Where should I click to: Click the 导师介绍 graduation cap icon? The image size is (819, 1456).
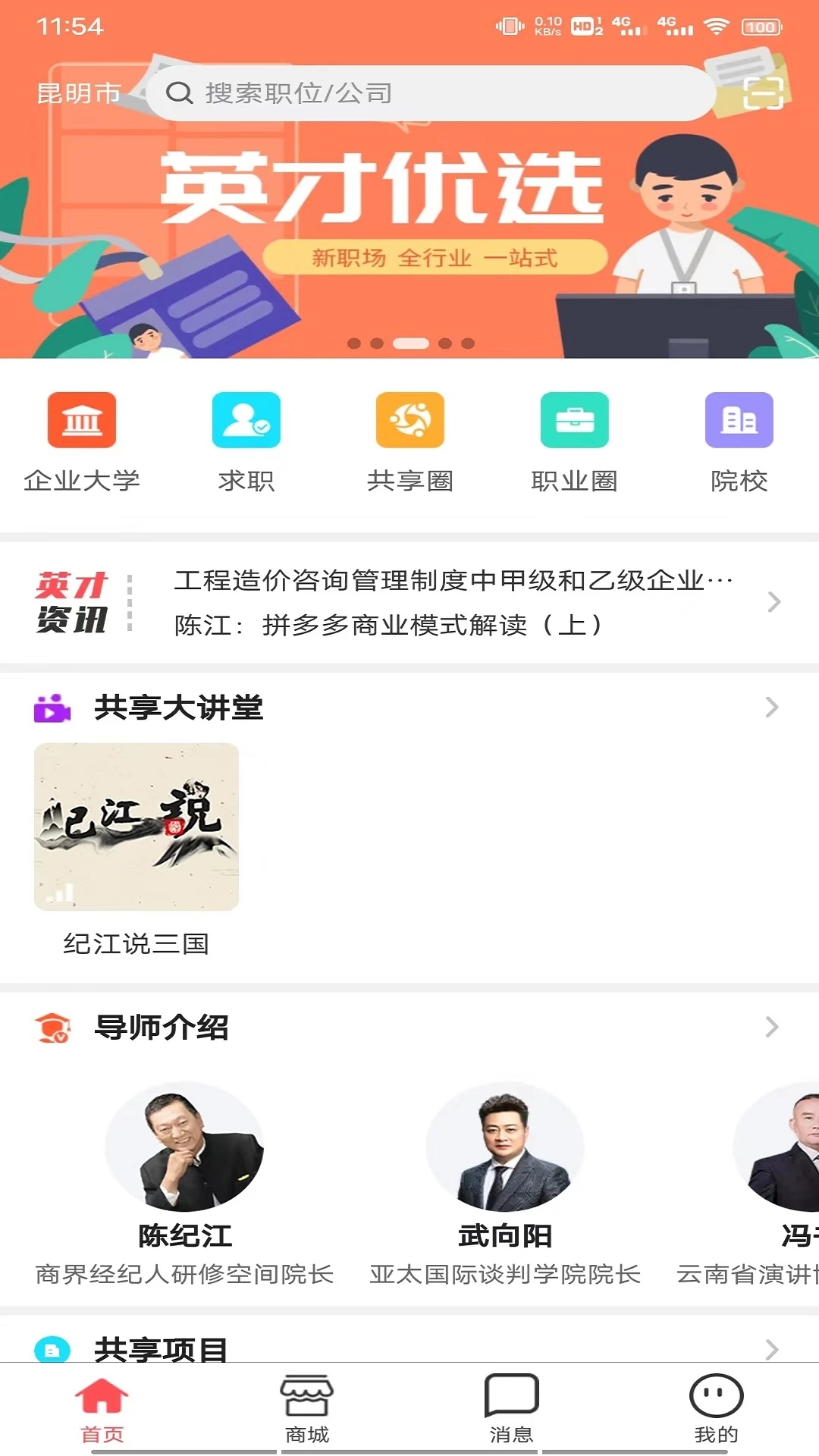coord(51,1028)
